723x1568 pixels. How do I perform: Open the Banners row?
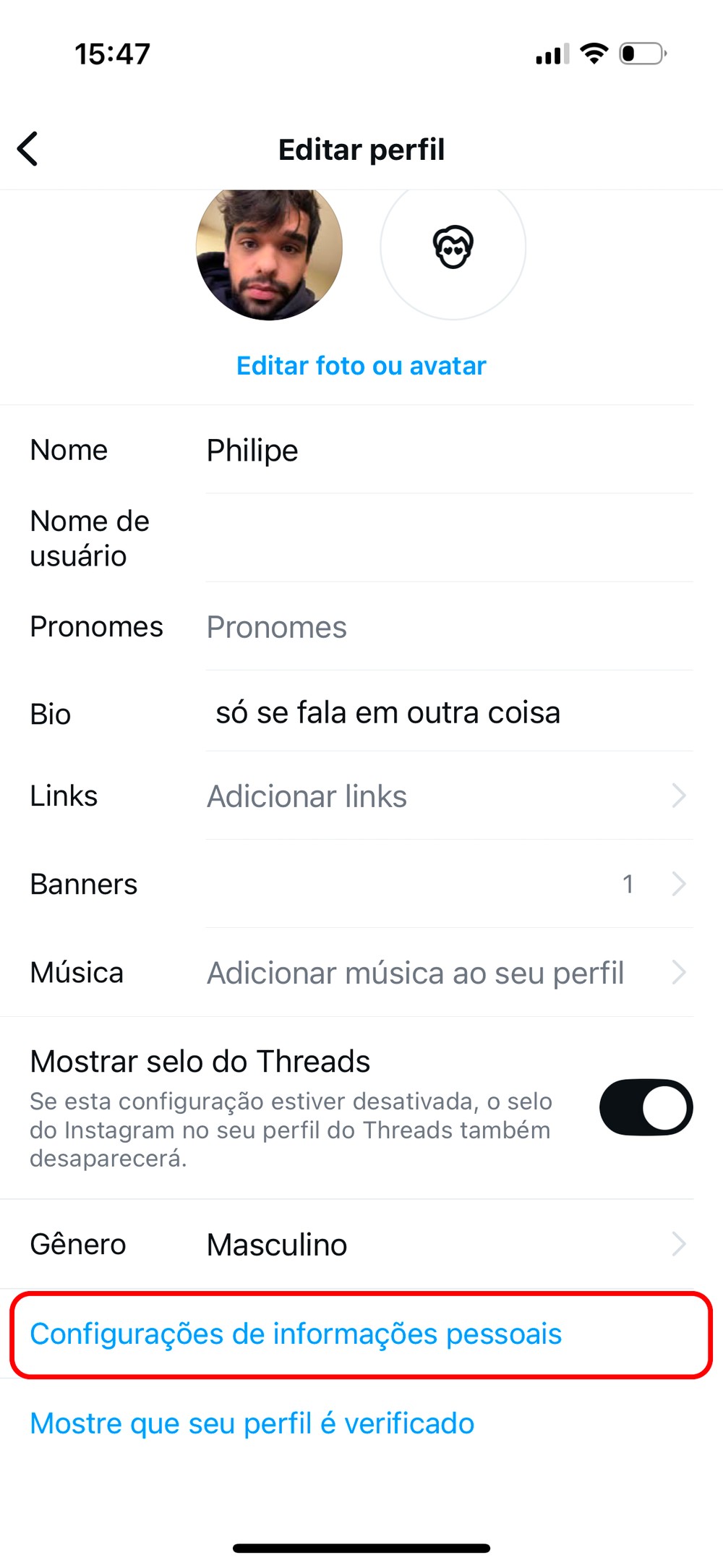pos(448,884)
